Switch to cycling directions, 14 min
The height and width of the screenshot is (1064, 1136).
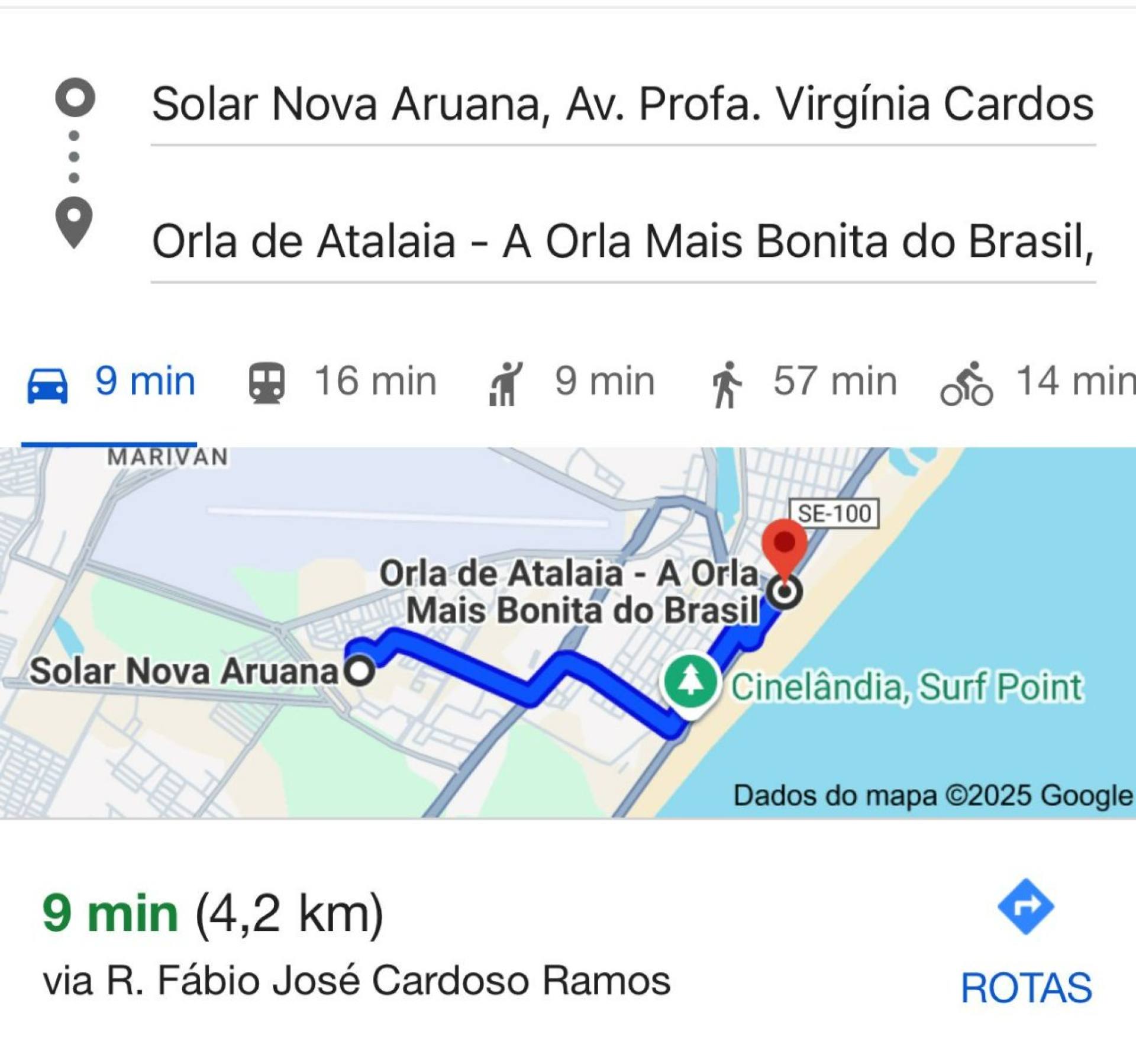pos(1037,382)
